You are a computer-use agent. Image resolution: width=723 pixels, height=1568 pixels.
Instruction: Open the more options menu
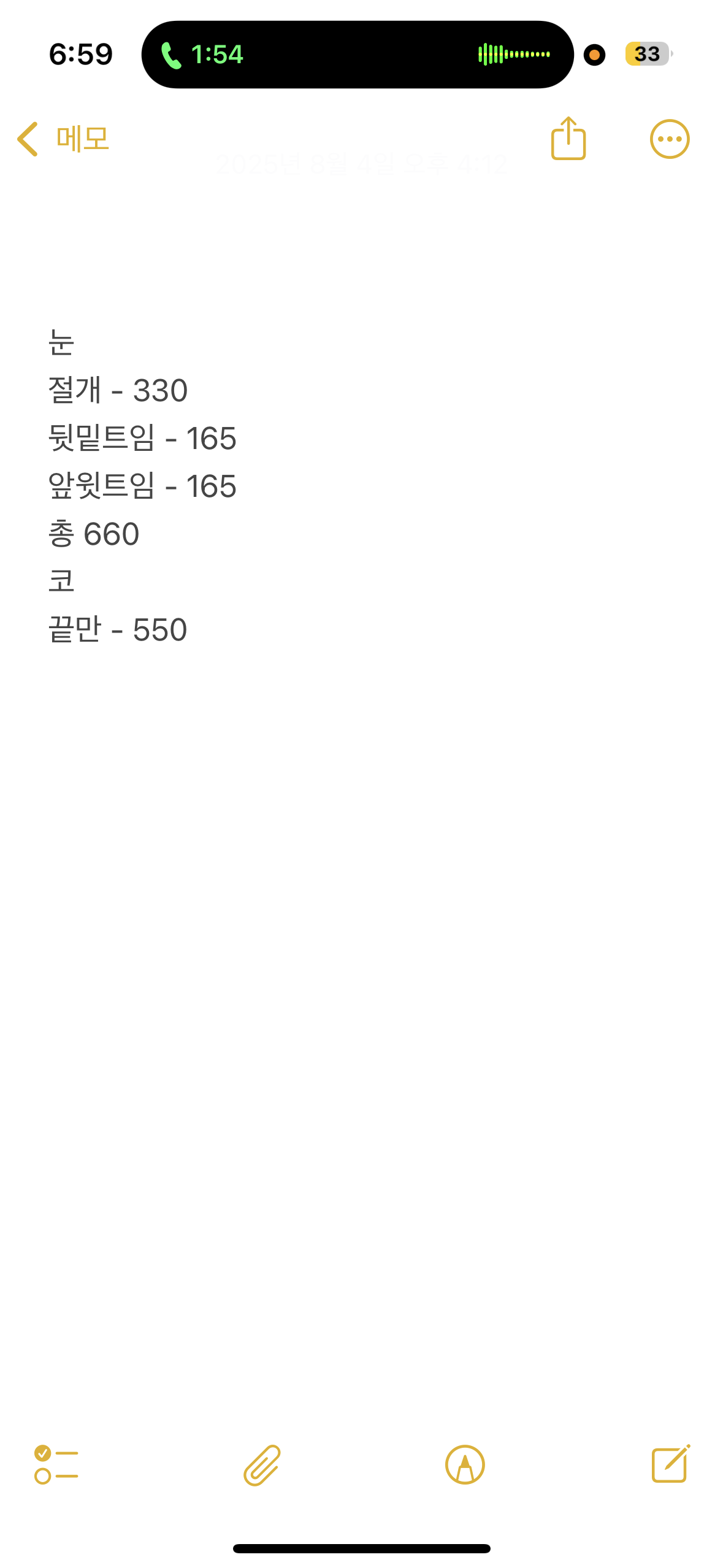click(x=669, y=139)
